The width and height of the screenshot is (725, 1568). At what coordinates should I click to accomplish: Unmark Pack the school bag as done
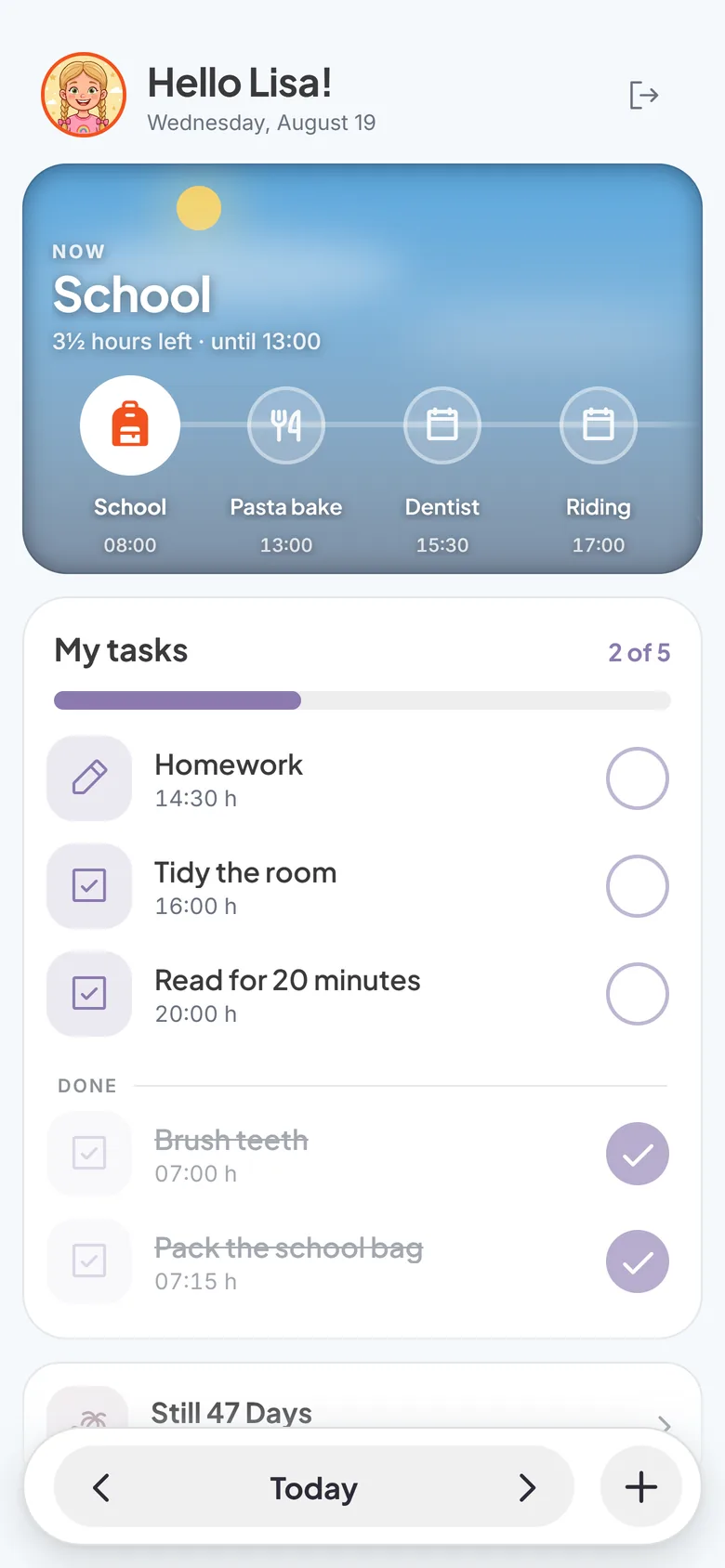pos(638,1261)
